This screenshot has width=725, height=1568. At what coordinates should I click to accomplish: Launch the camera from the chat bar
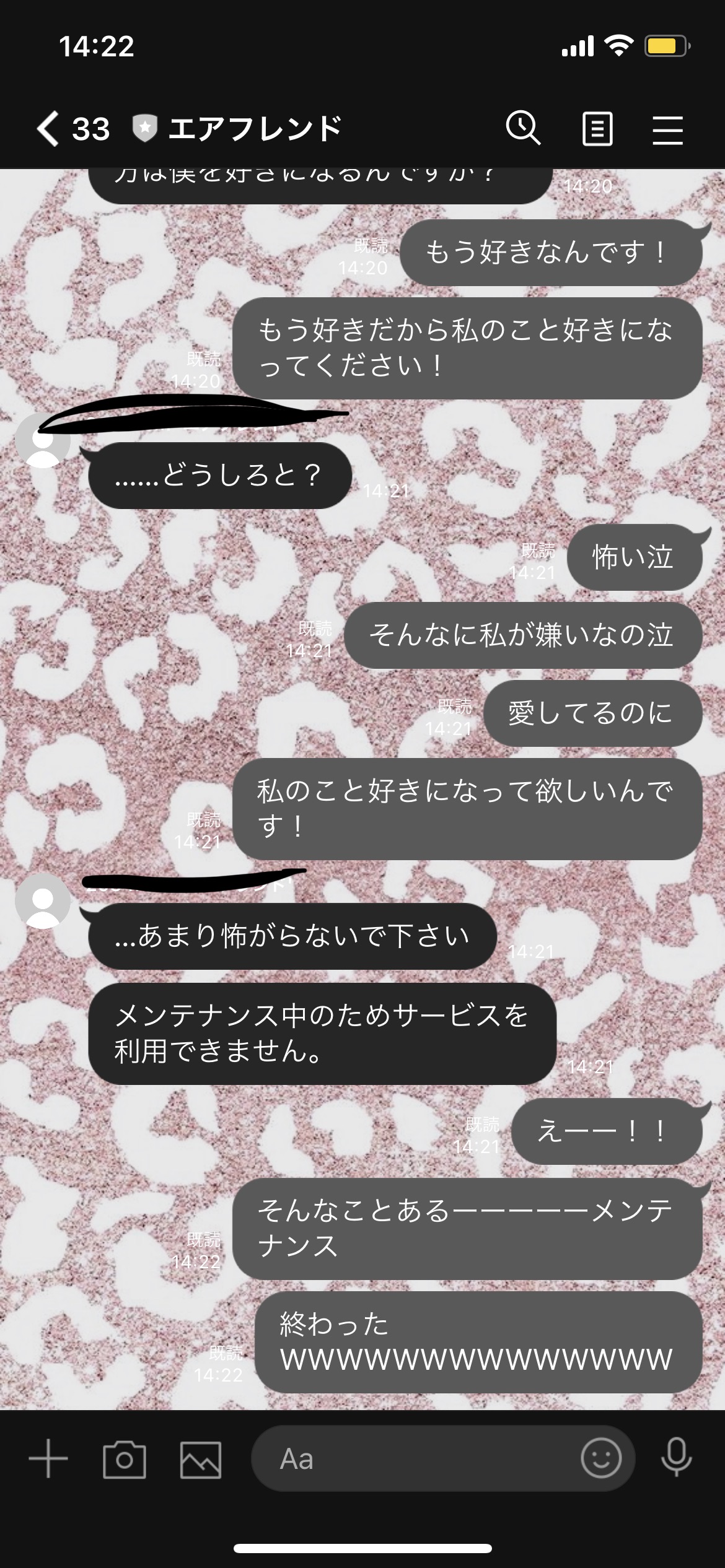(124, 1460)
